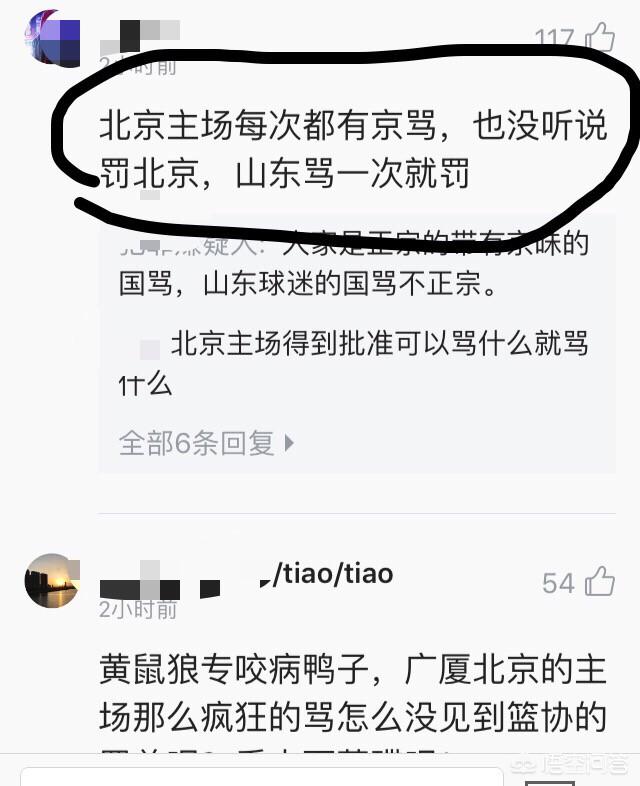Like the comment with 54 likes

click(600, 582)
